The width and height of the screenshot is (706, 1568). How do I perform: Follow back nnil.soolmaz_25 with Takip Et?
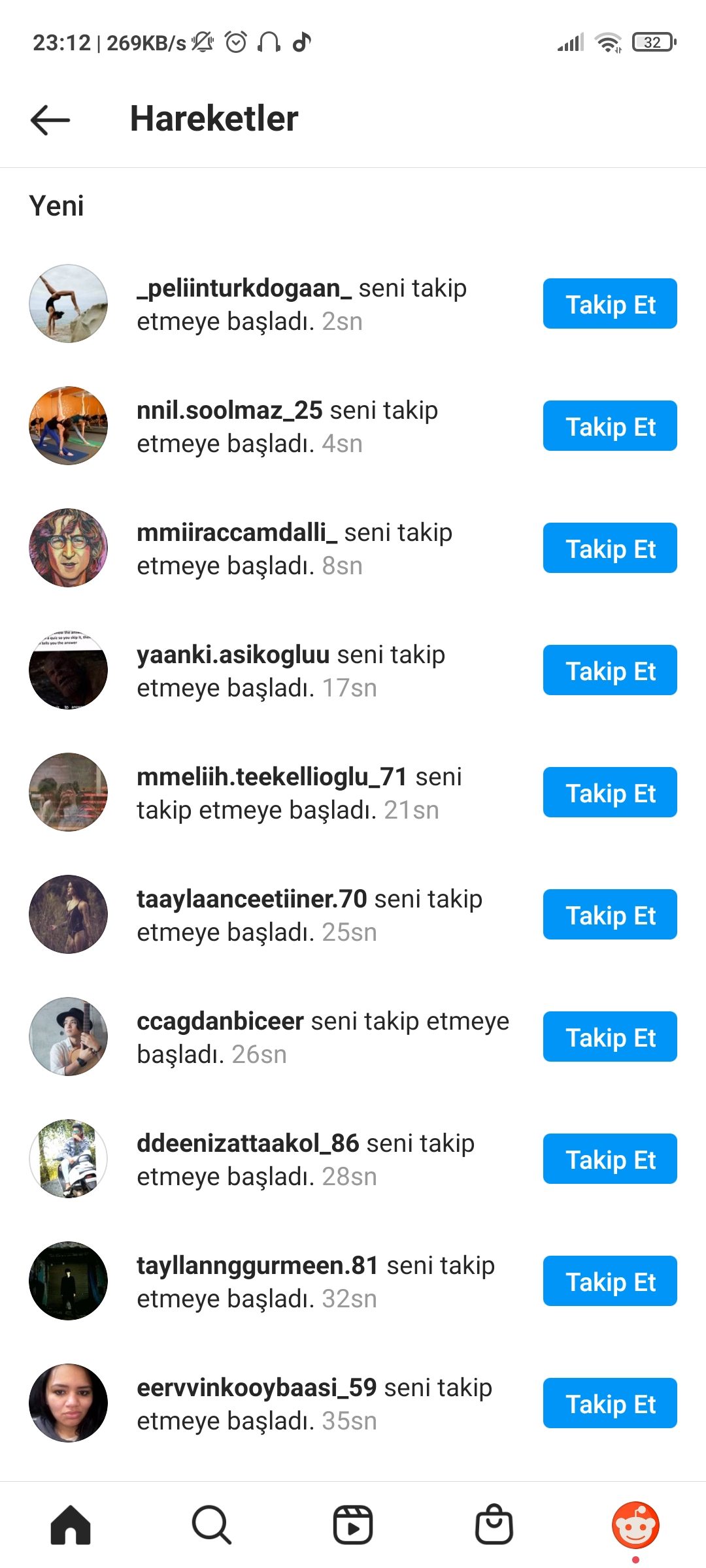(x=610, y=426)
